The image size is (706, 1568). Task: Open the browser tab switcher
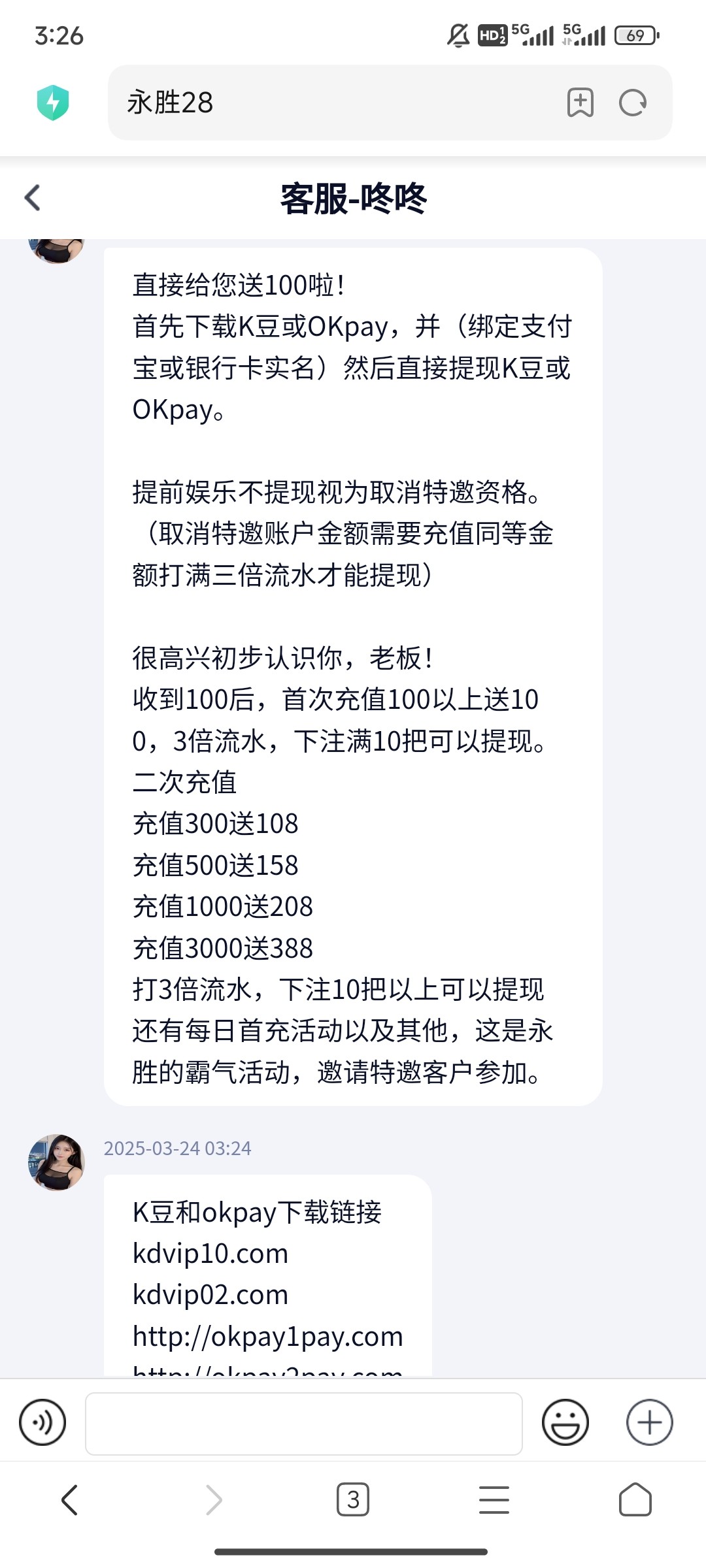[353, 1499]
